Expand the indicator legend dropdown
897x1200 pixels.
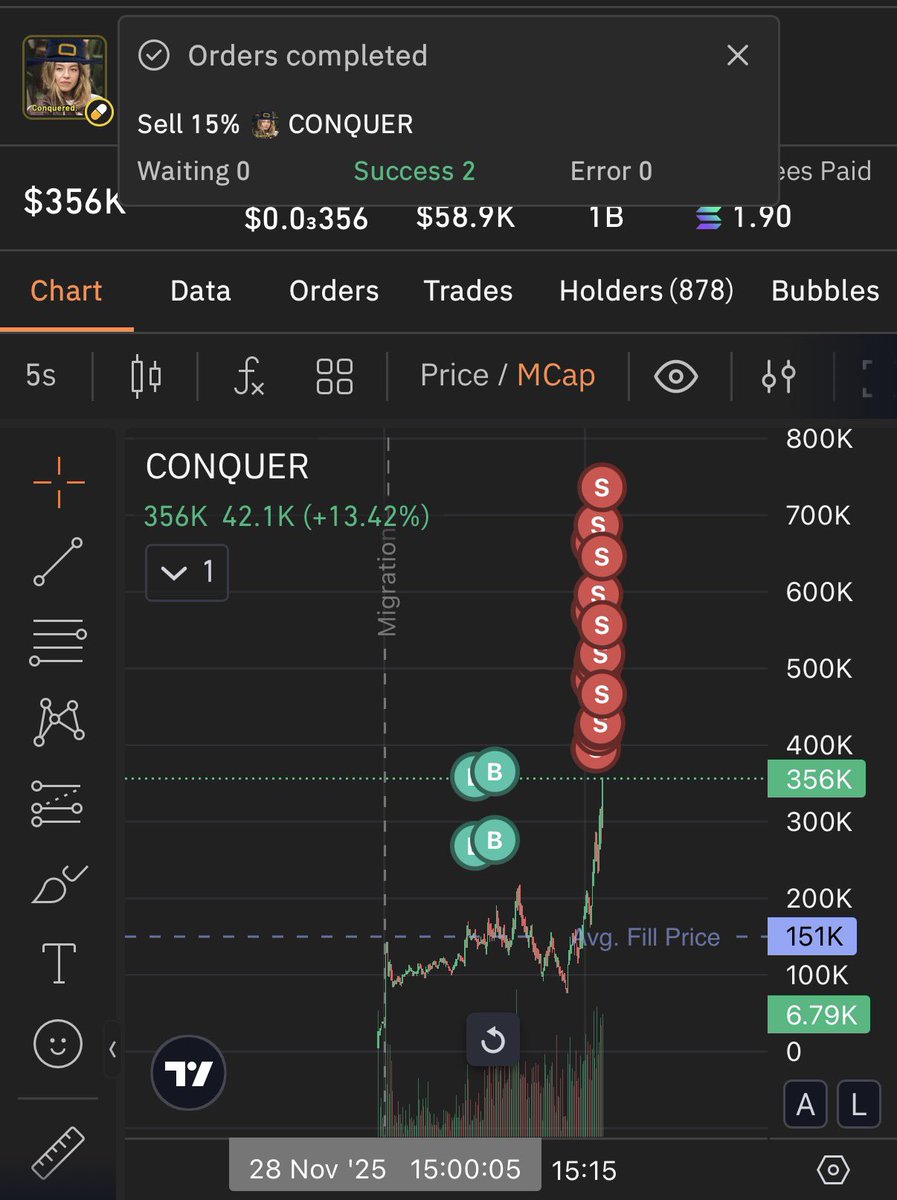[187, 573]
